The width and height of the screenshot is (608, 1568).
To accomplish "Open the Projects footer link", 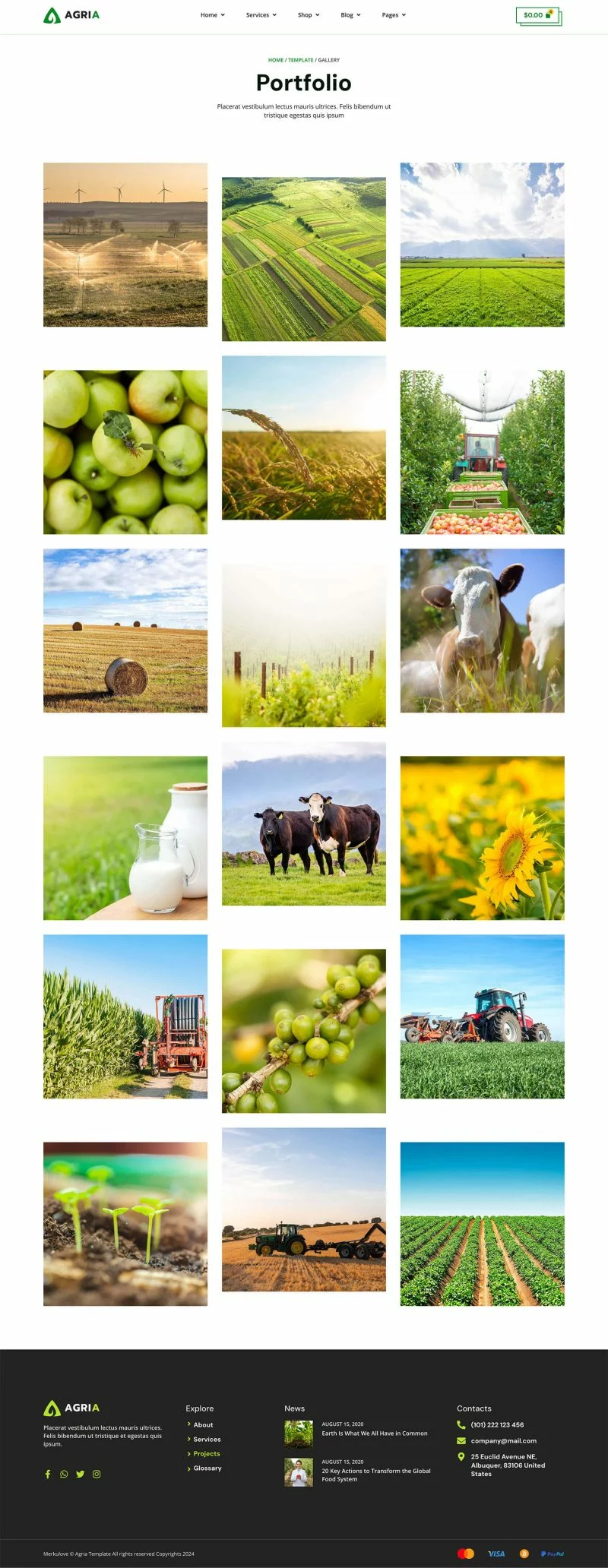I will click(x=206, y=1453).
